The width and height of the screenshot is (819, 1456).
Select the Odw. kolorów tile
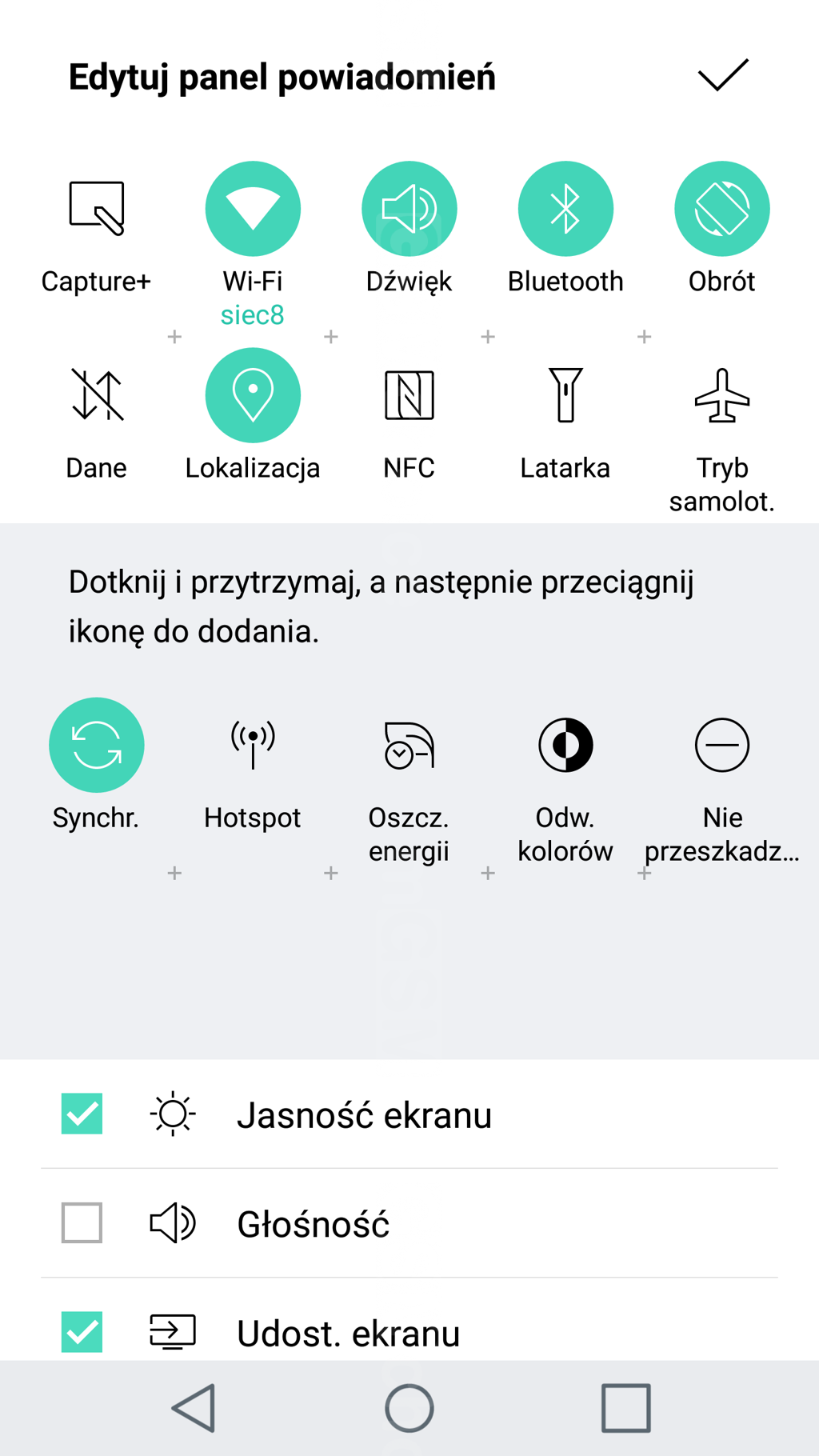[565, 745]
